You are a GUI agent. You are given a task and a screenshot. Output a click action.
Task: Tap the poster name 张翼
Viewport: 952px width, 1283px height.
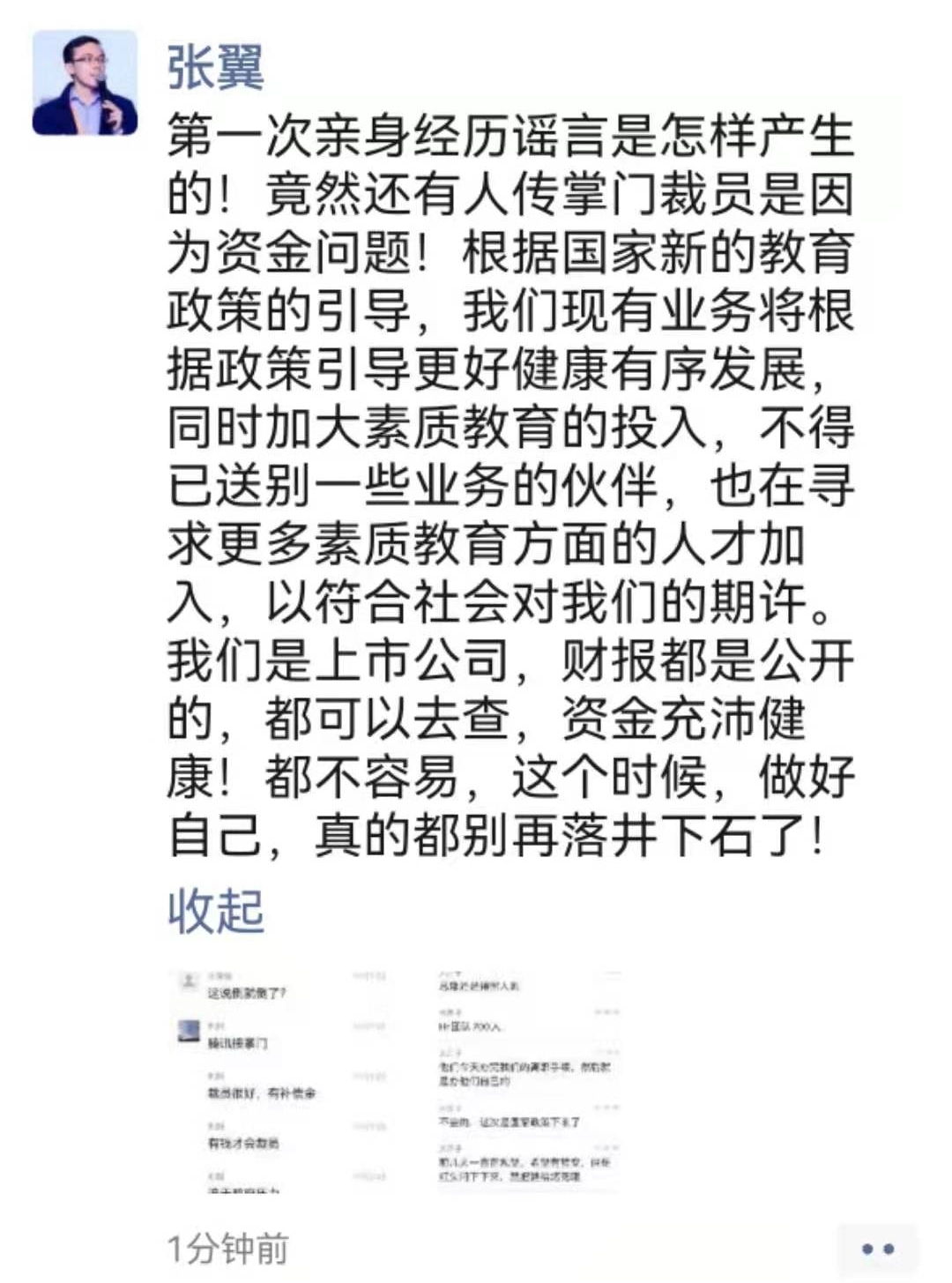215,67
